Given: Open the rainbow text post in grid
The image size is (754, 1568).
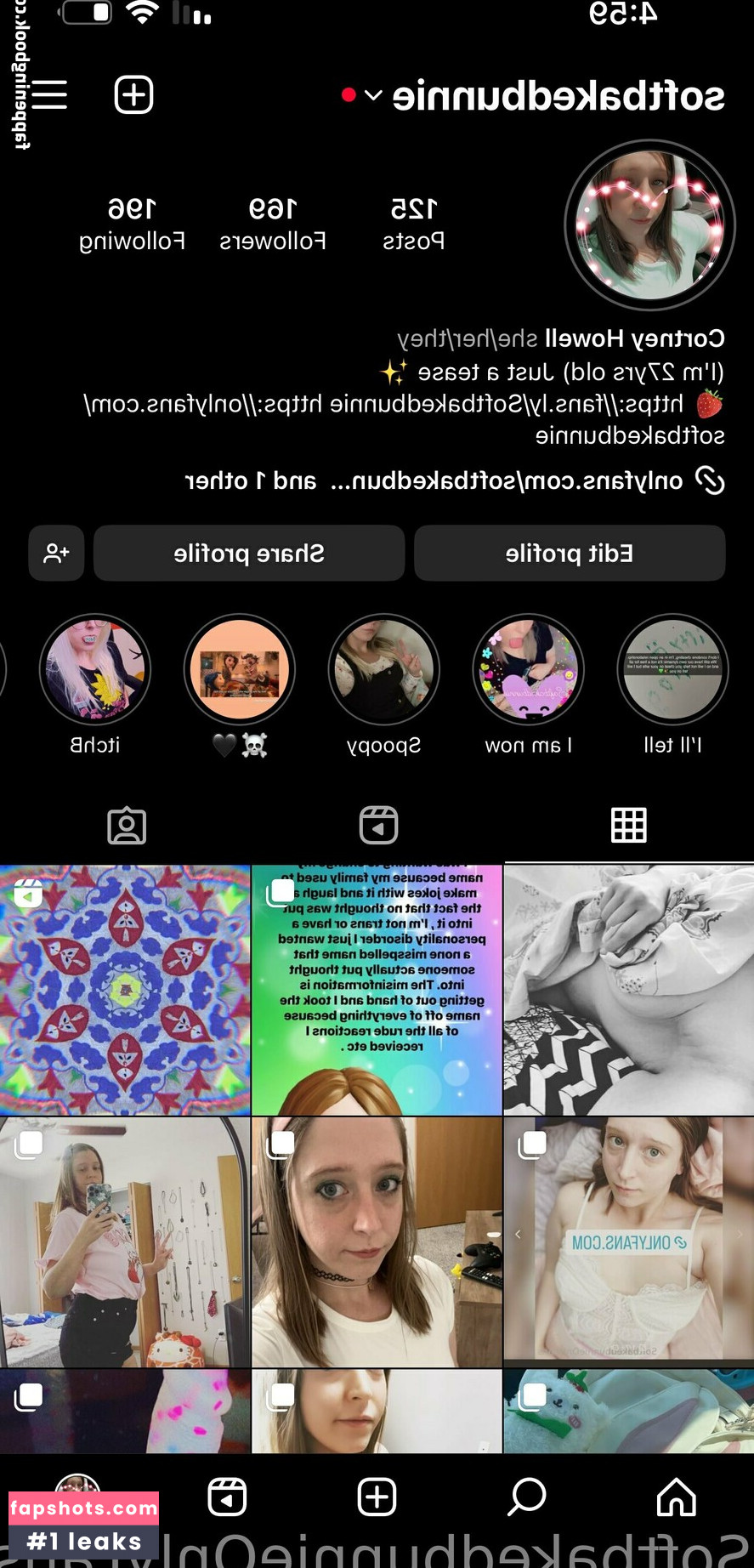Looking at the screenshot, I should click(377, 990).
